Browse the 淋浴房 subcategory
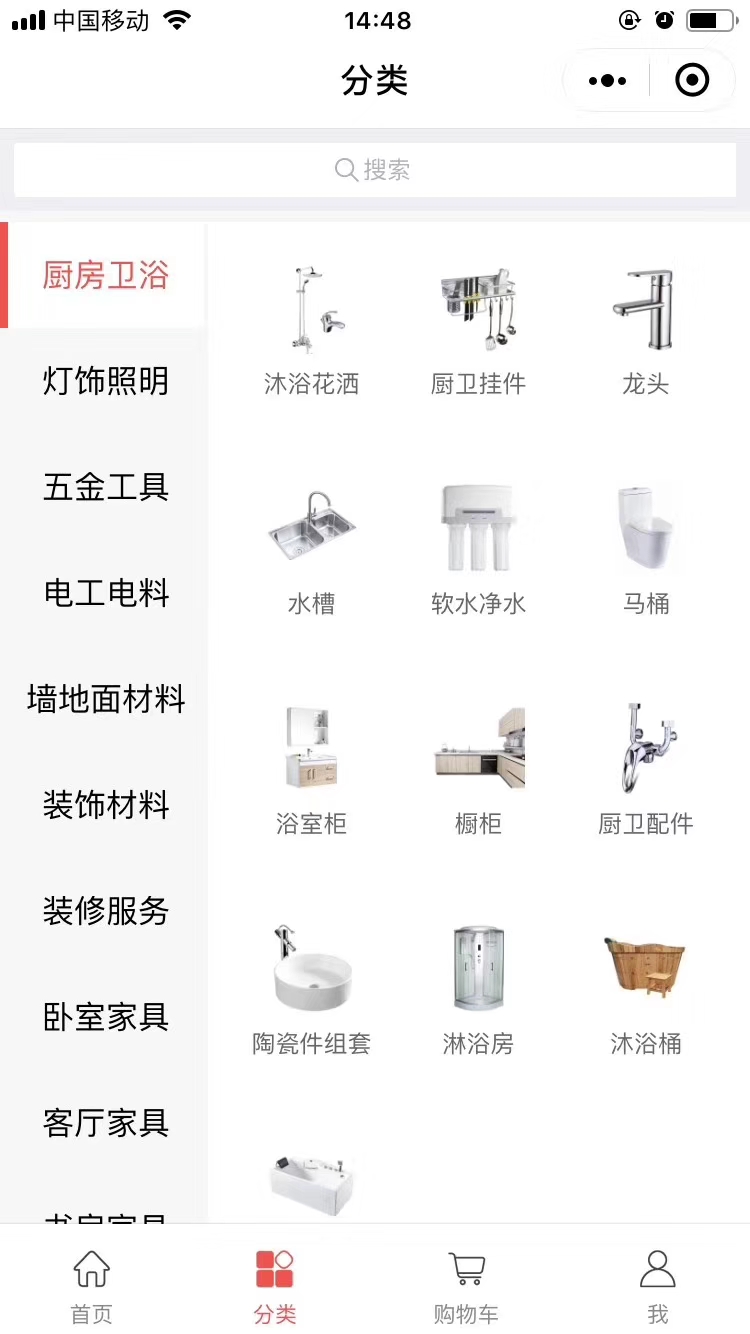Viewport: 750px width, 1334px height. coord(478,990)
